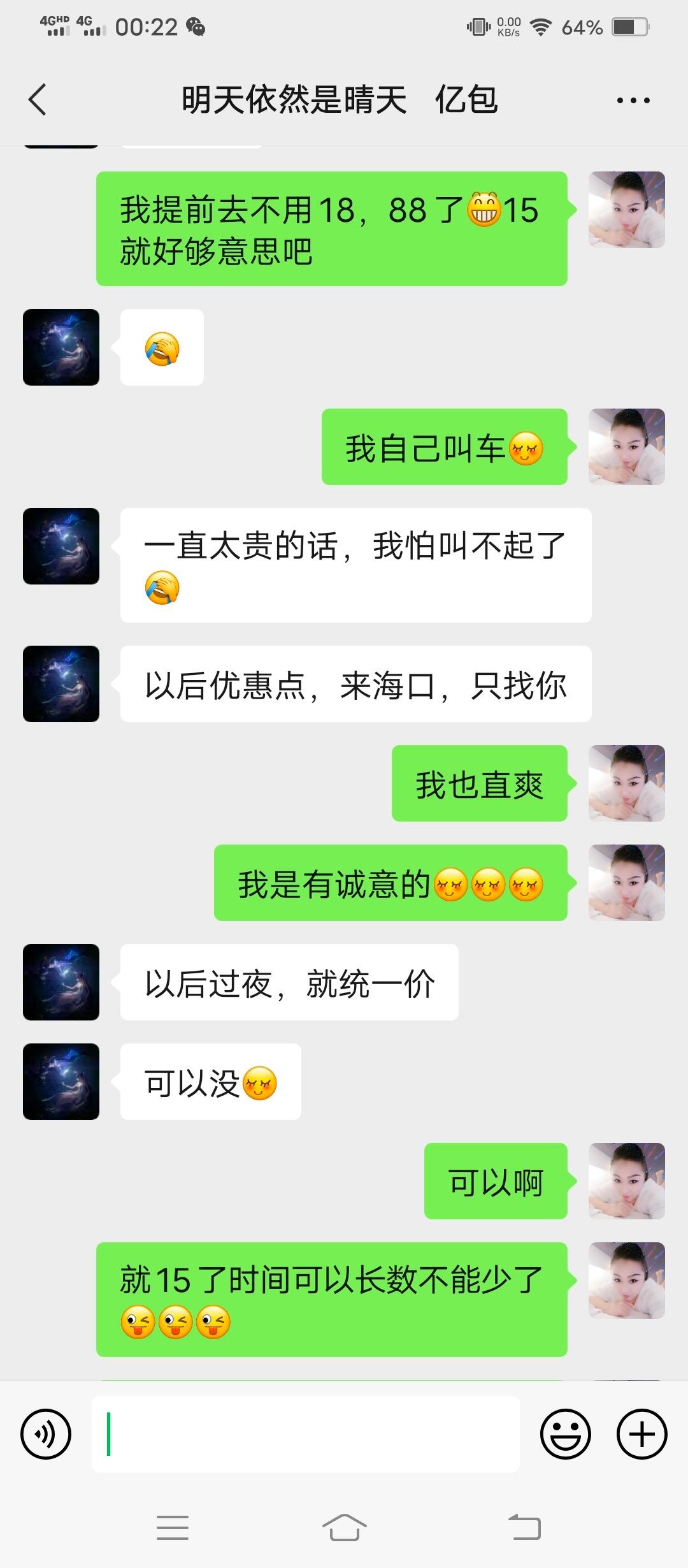Viewport: 688px width, 1568px height.
Task: Open recent apps from navigation bar
Action: pyautogui.click(x=173, y=1528)
